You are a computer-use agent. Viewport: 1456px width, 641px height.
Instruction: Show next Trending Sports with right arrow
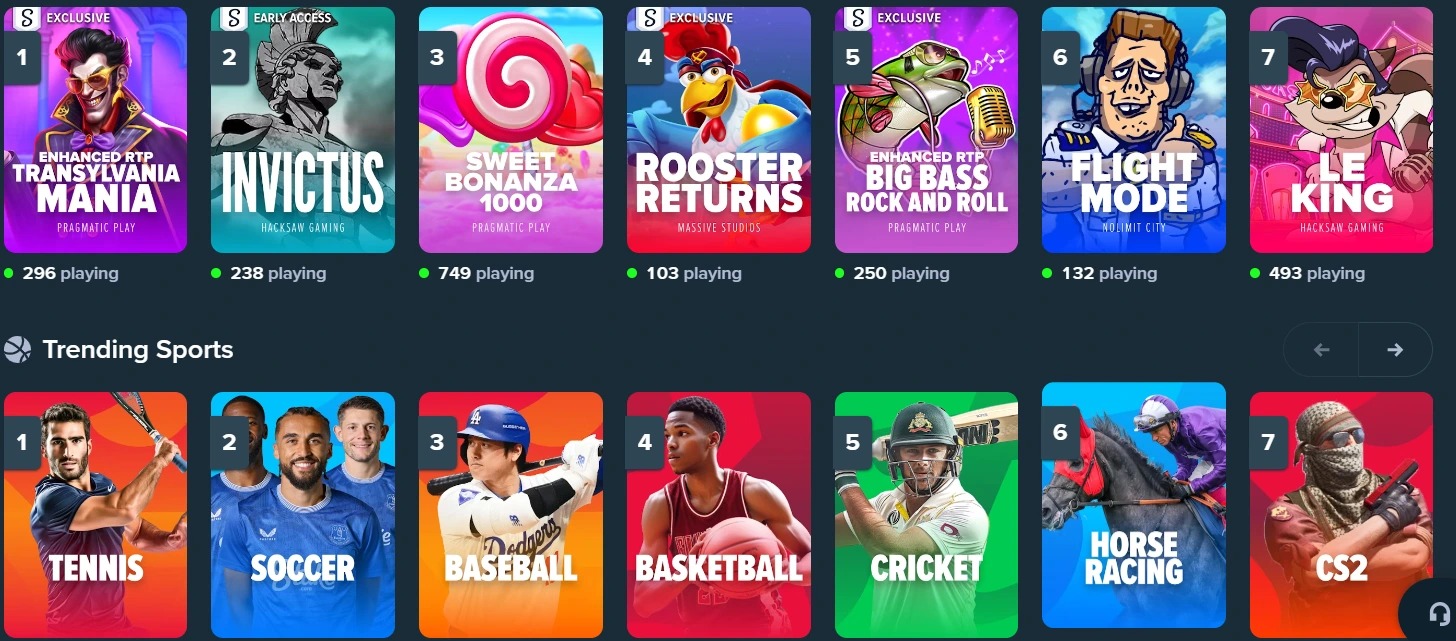(x=1395, y=349)
